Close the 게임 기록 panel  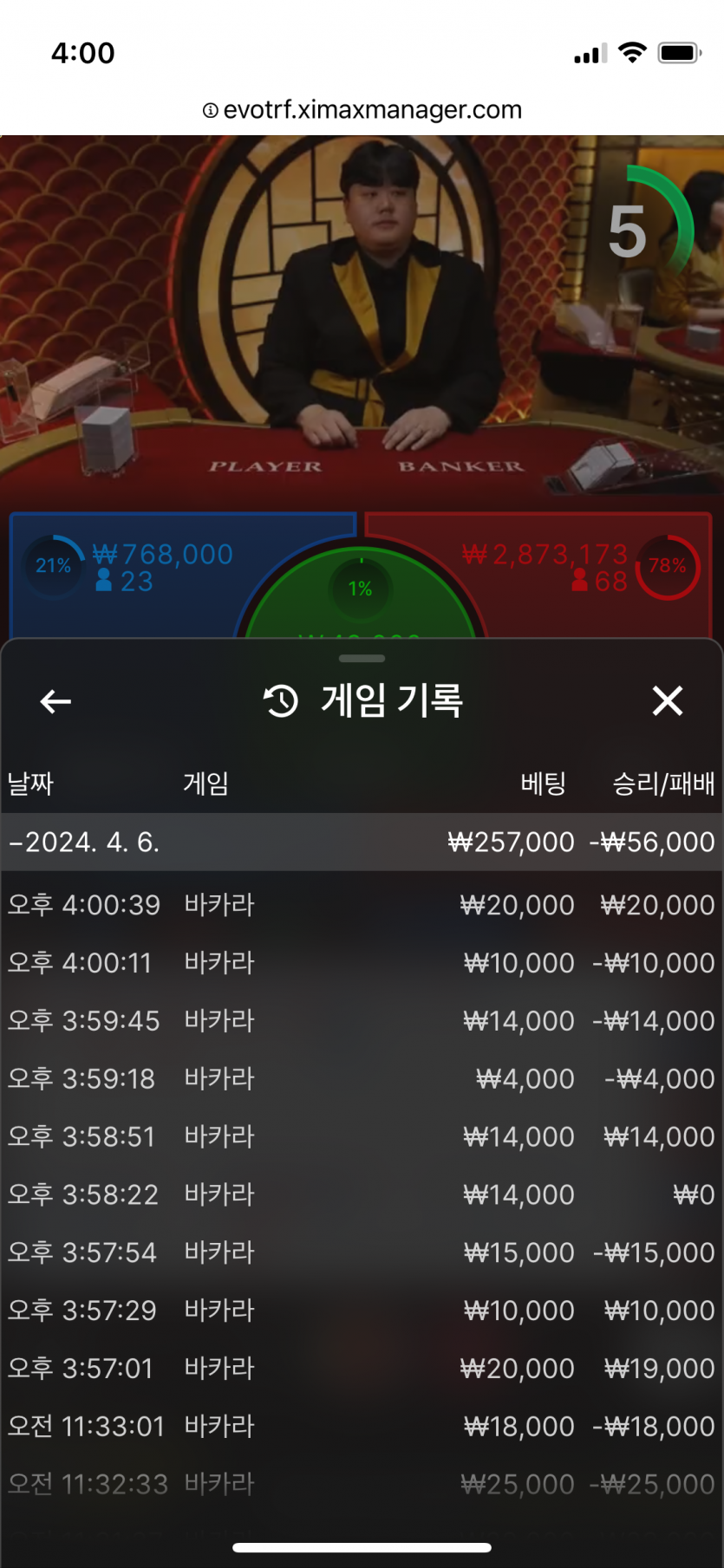(x=667, y=700)
